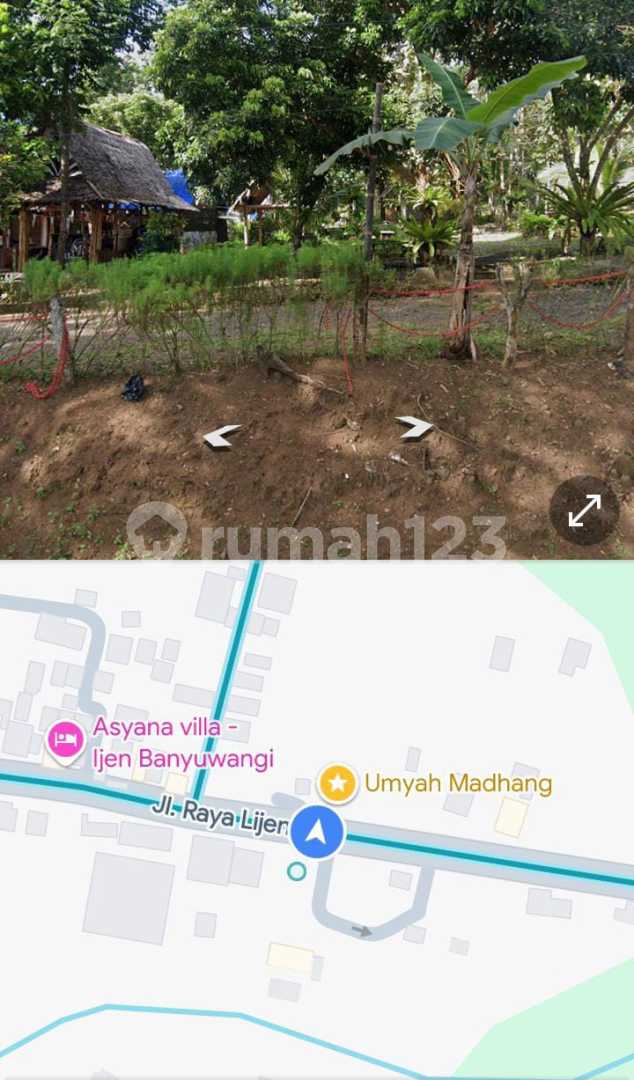Move right along the street view arrow
Viewport: 634px width, 1080px height.
(x=414, y=427)
